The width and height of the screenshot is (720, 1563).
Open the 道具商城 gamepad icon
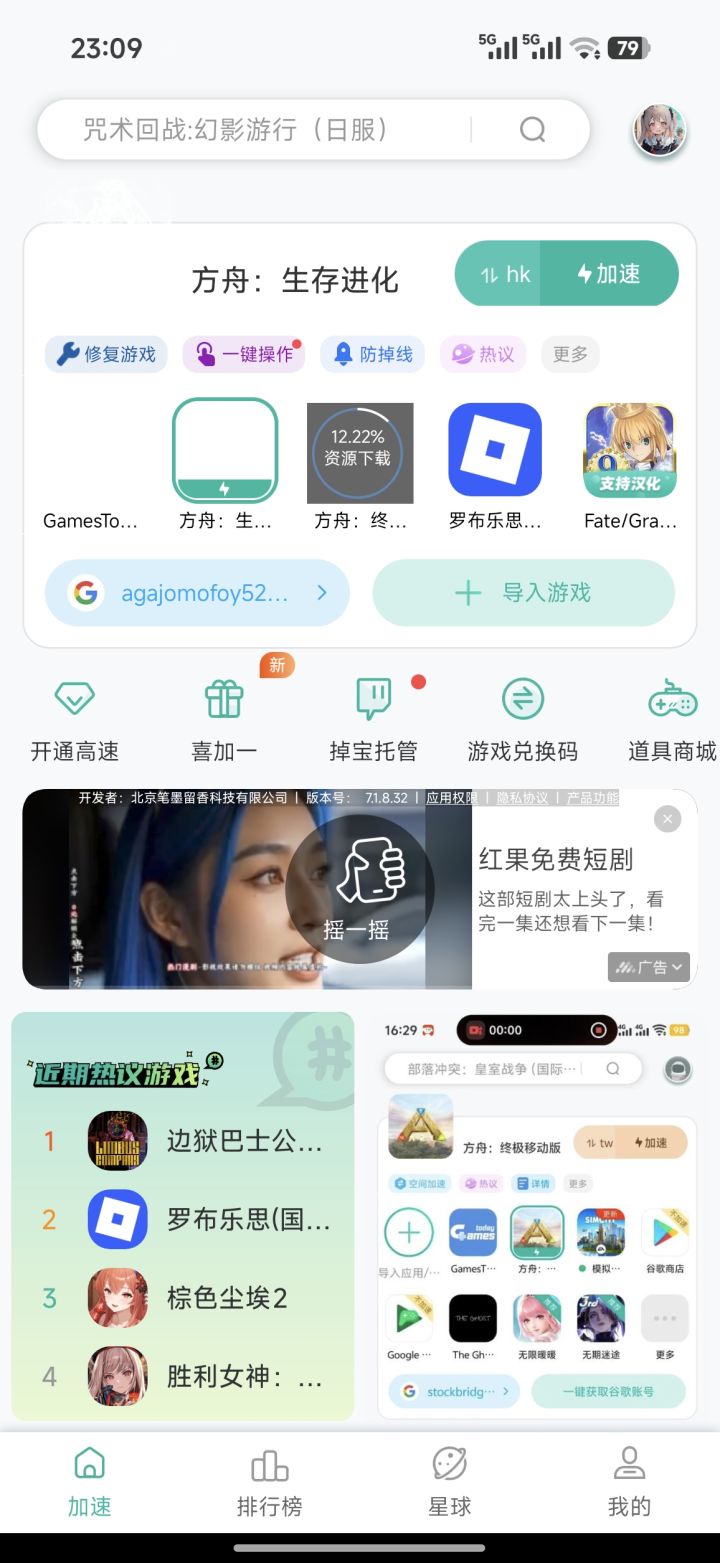tap(672, 698)
